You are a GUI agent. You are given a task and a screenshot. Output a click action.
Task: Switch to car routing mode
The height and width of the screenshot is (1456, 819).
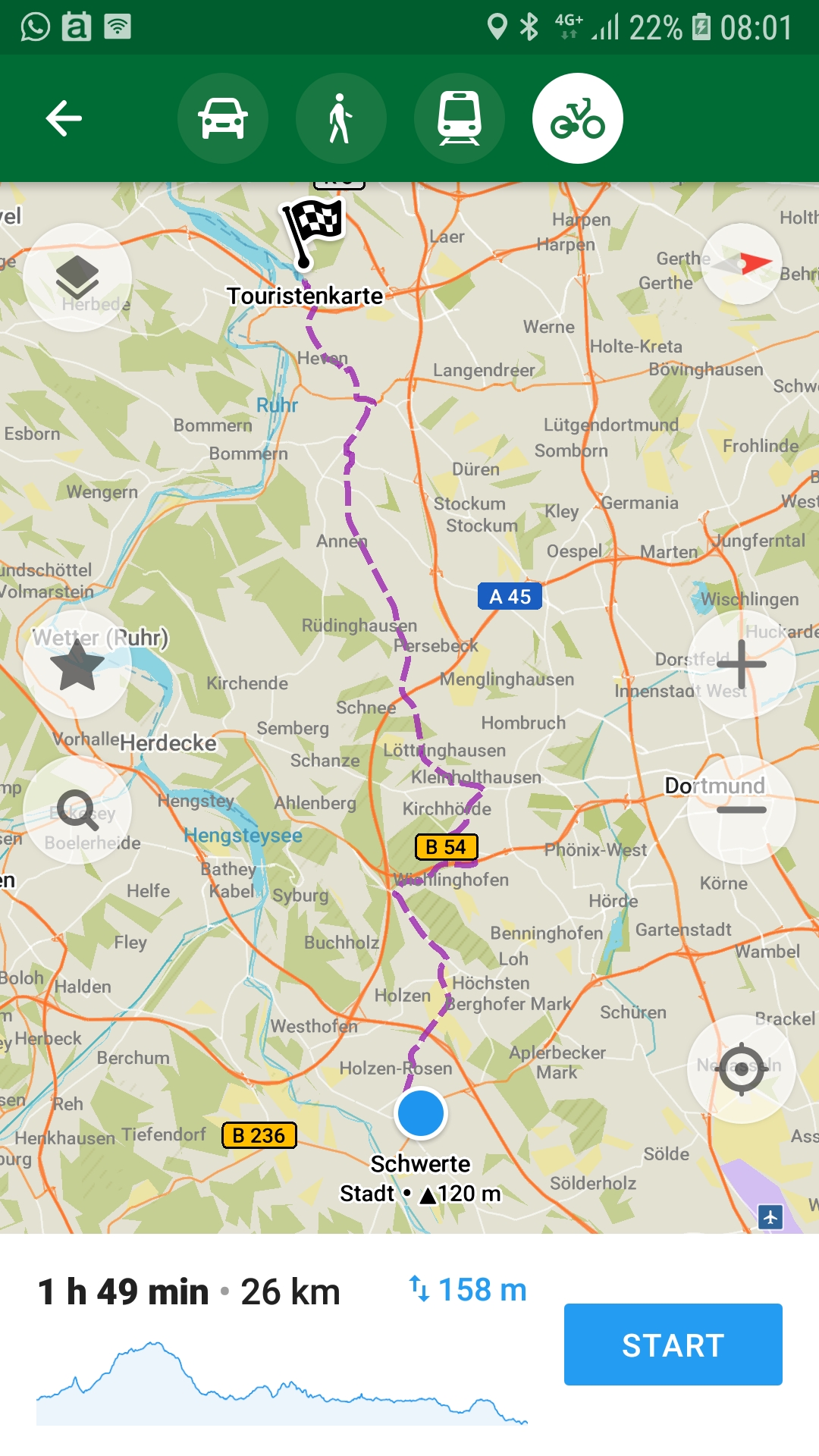pos(223,118)
